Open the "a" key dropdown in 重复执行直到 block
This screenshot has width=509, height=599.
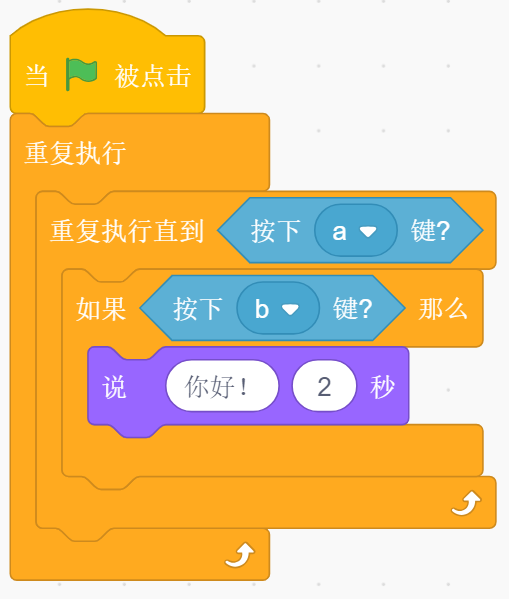(x=356, y=230)
